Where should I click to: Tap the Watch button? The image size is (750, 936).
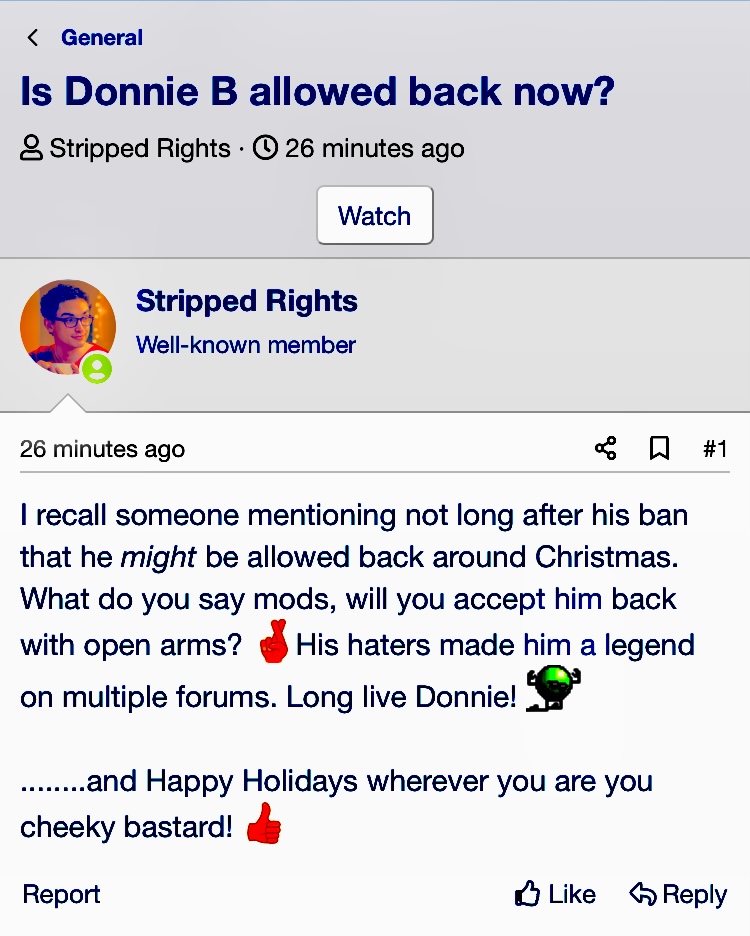(x=374, y=215)
